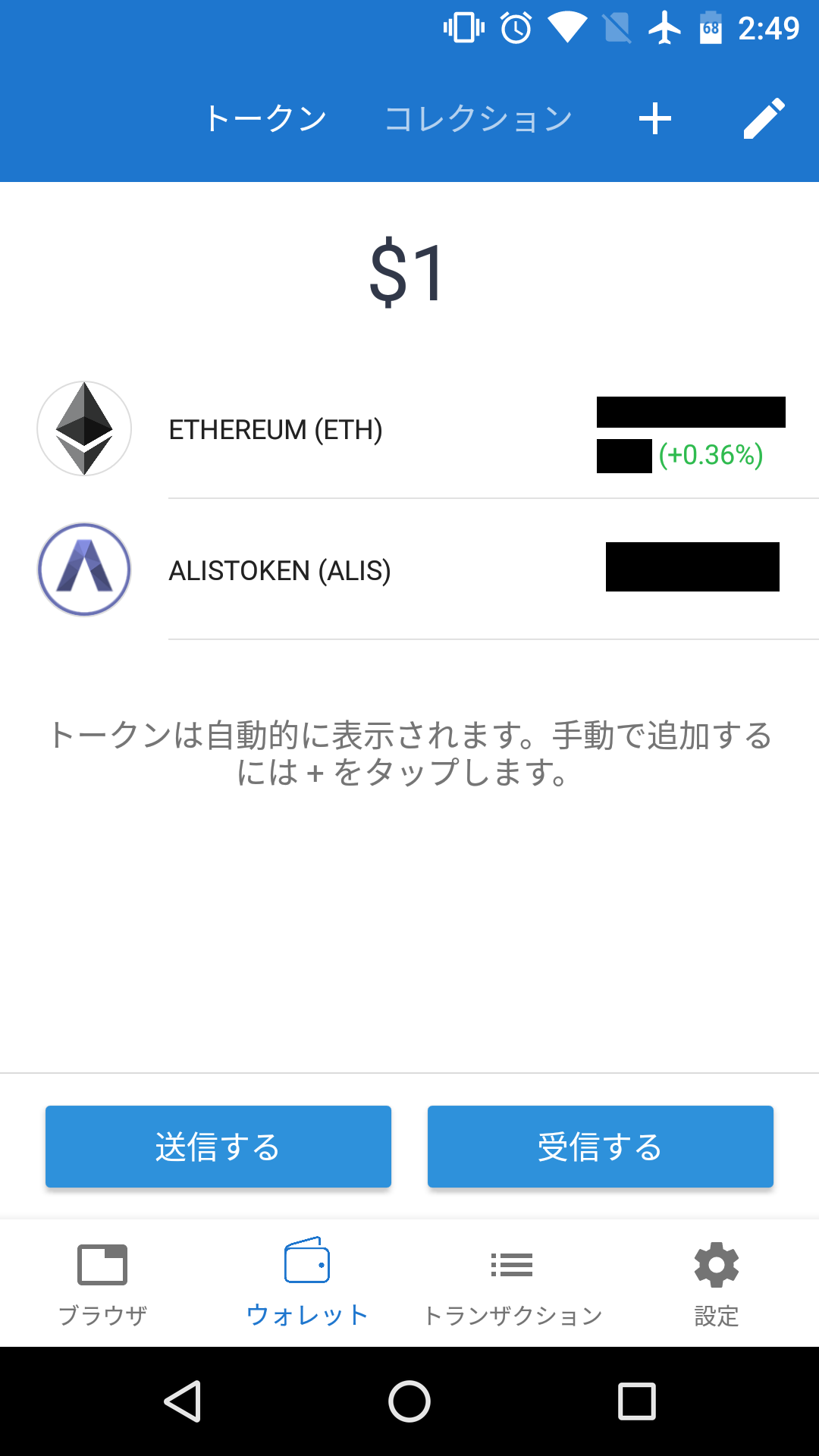Viewport: 819px width, 1456px height.
Task: Go back using system back button
Action: [x=183, y=1401]
